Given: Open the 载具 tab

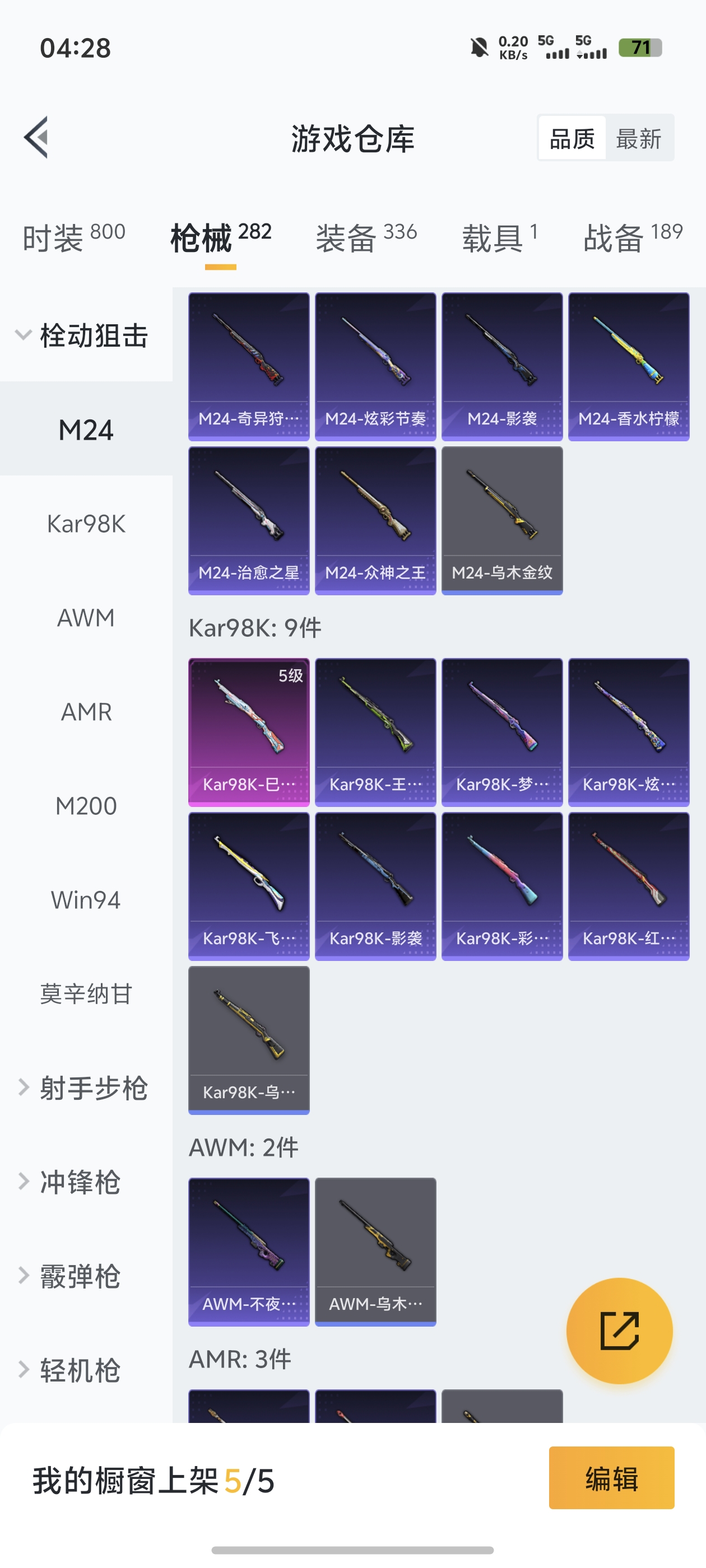Looking at the screenshot, I should pos(499,237).
